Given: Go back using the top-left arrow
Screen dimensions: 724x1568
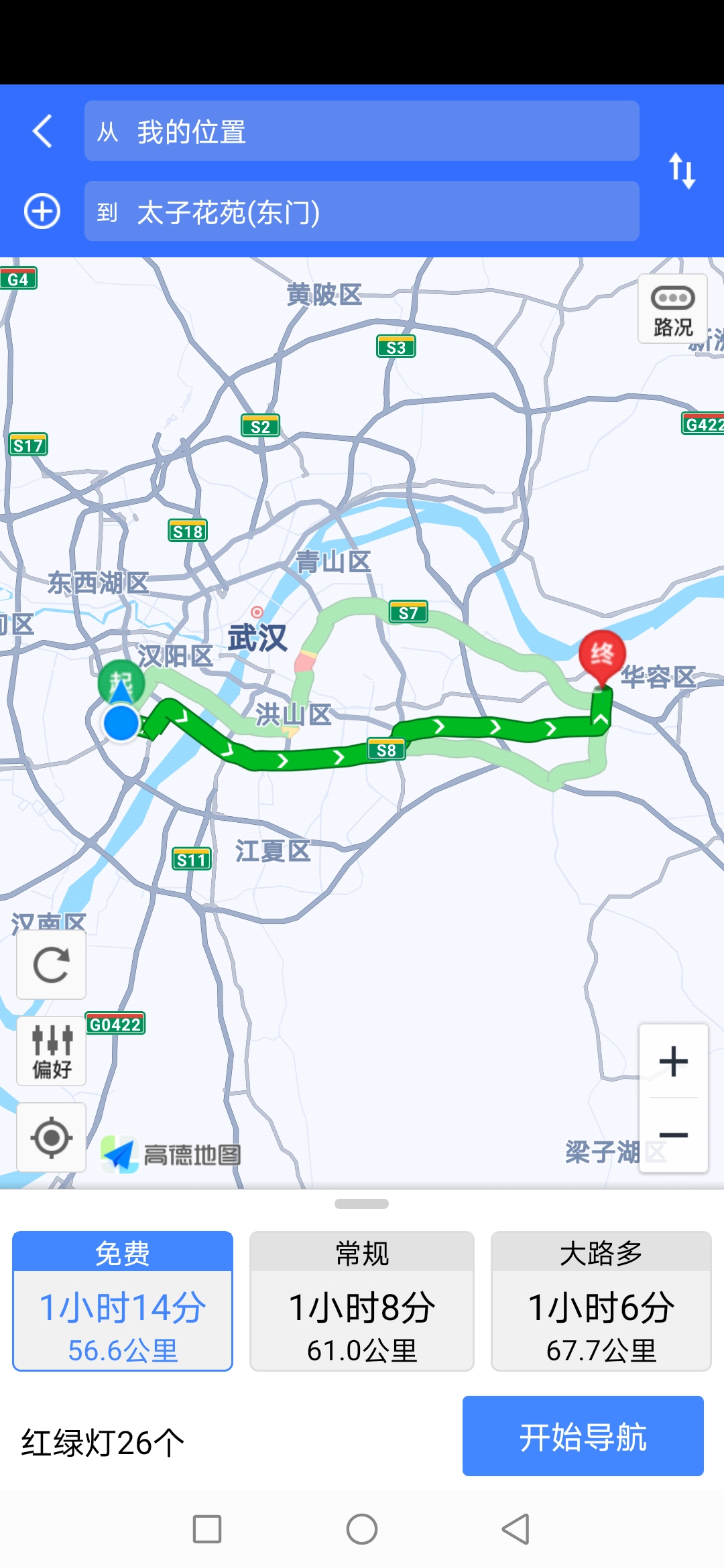Looking at the screenshot, I should pos(43,131).
